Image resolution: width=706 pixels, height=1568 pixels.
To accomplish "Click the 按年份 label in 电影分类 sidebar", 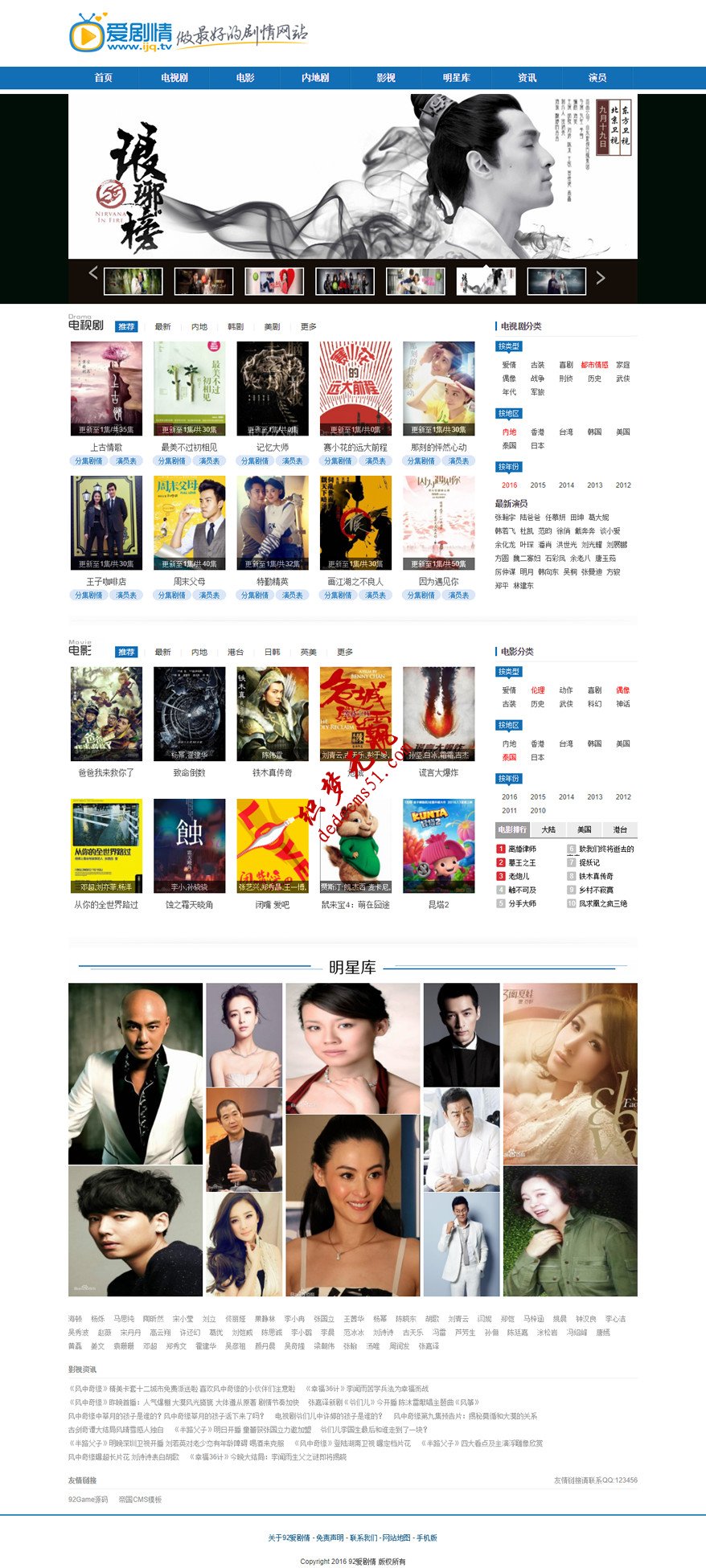I will tap(510, 778).
